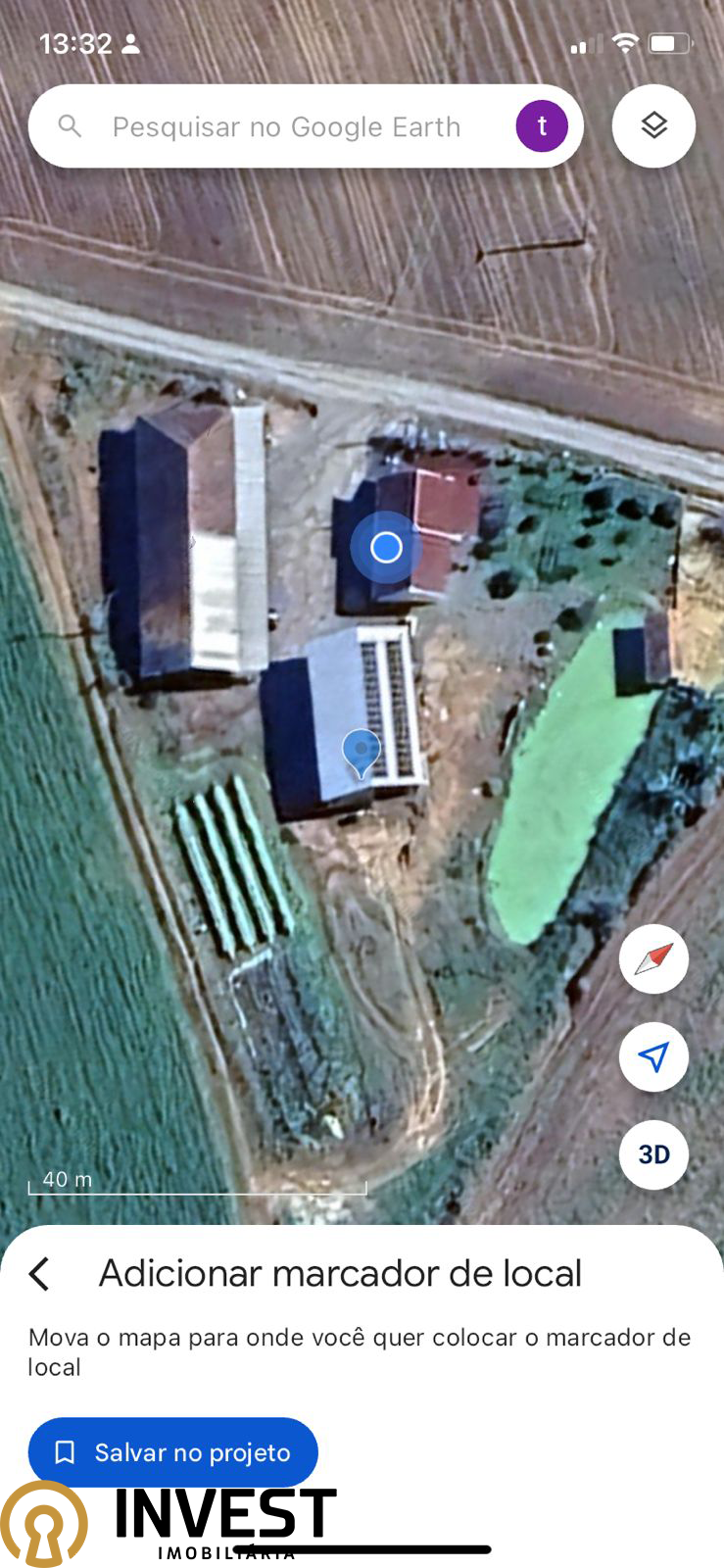Switch to 3D view

pos(653,1154)
